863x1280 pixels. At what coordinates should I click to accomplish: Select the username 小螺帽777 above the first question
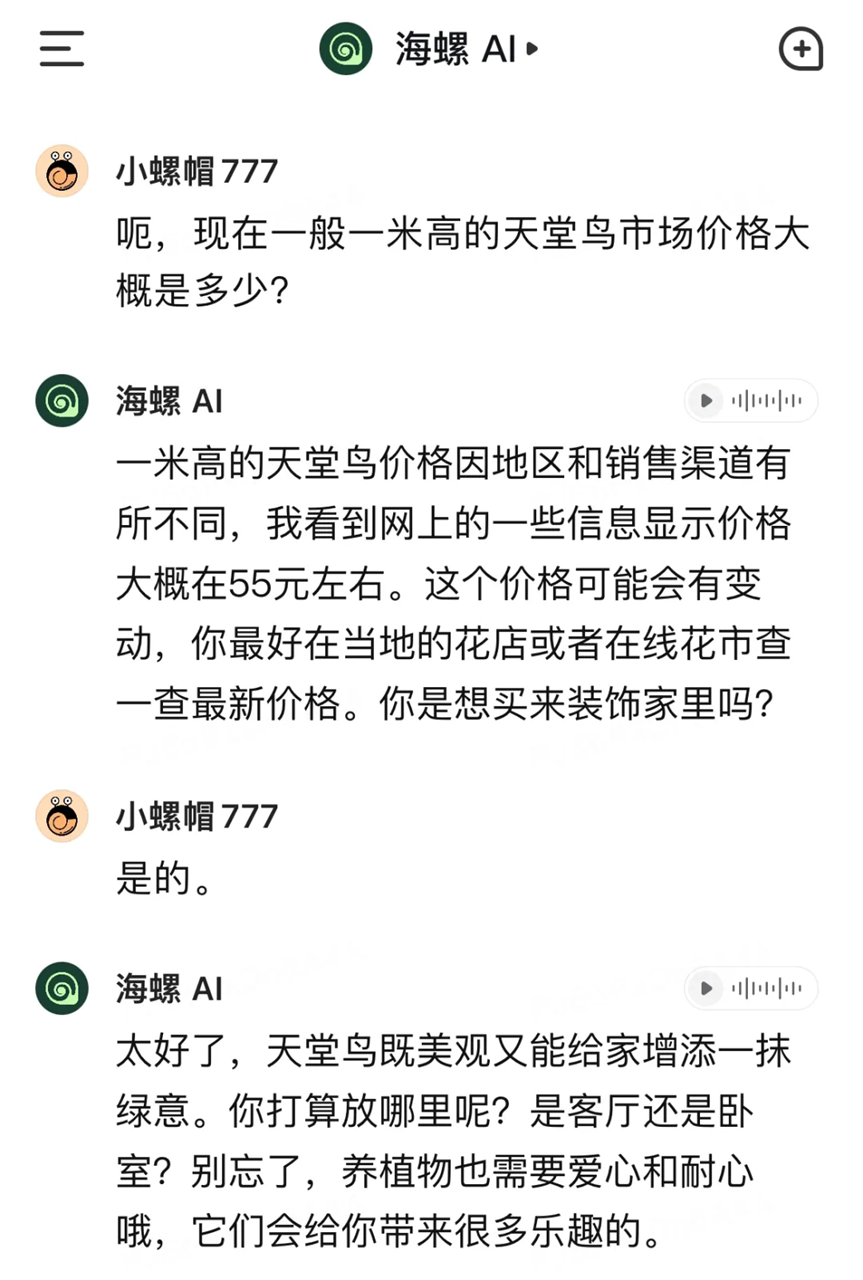pos(196,171)
